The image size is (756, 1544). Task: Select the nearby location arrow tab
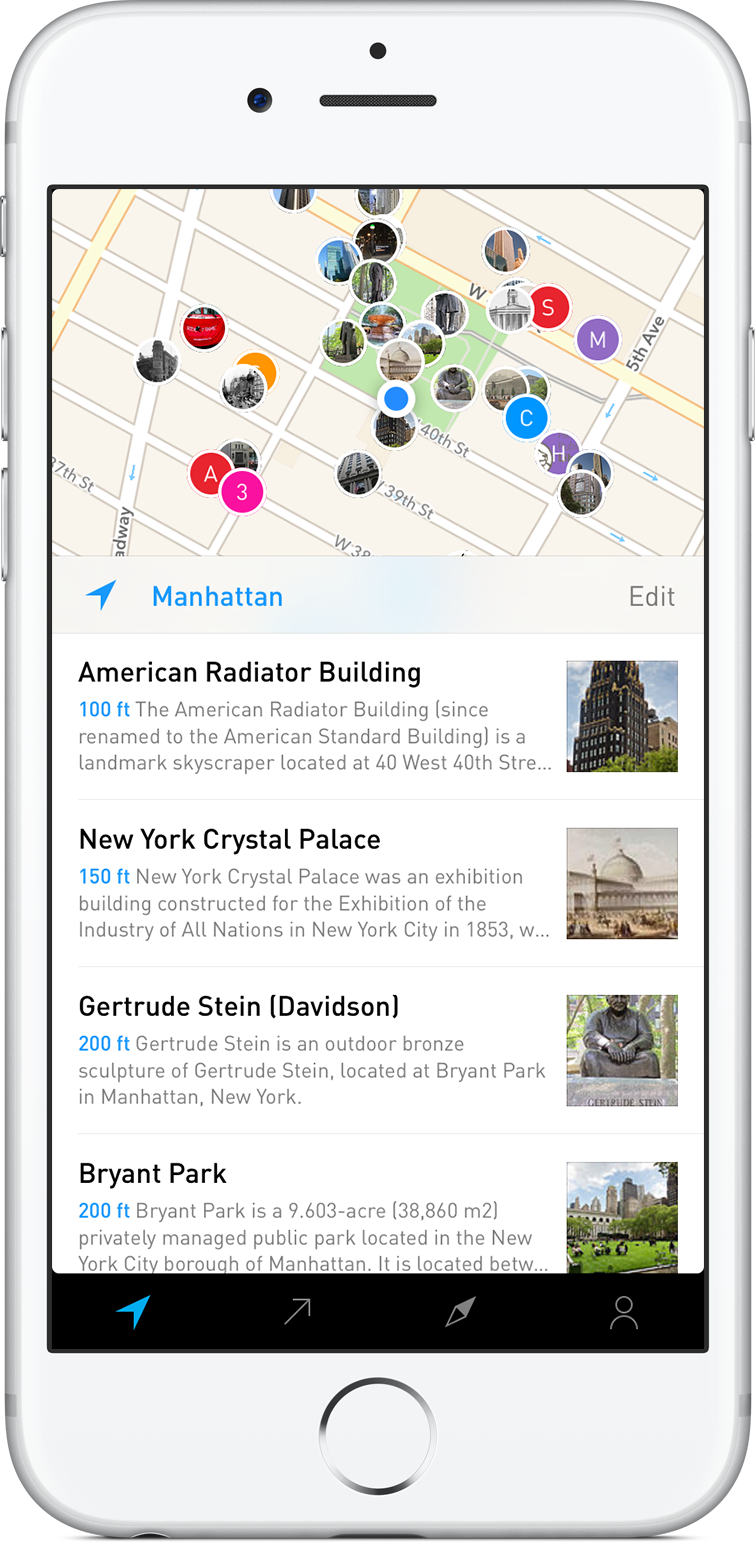[133, 1312]
